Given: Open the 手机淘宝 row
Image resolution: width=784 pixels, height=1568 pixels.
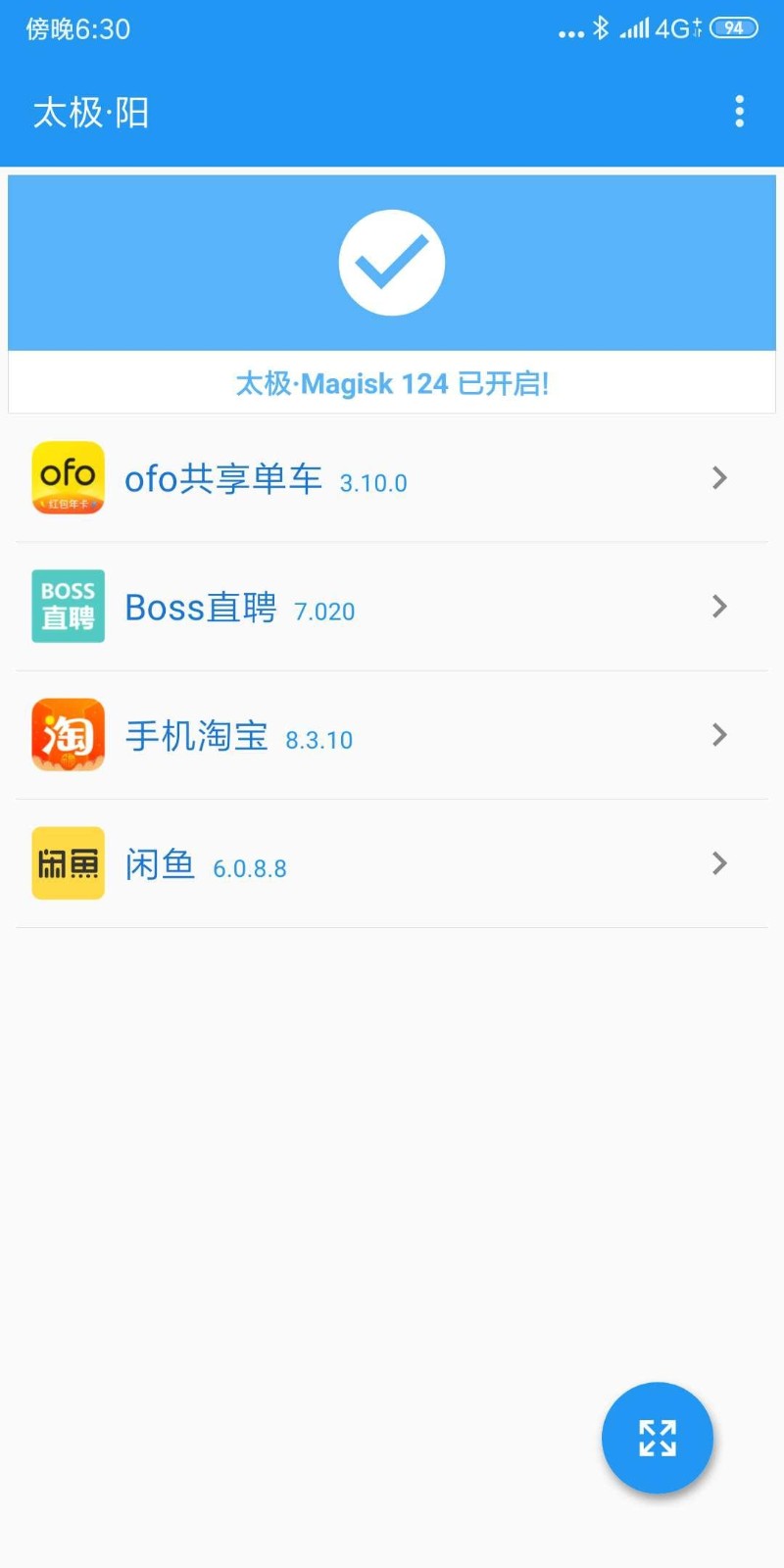Looking at the screenshot, I should point(392,735).
